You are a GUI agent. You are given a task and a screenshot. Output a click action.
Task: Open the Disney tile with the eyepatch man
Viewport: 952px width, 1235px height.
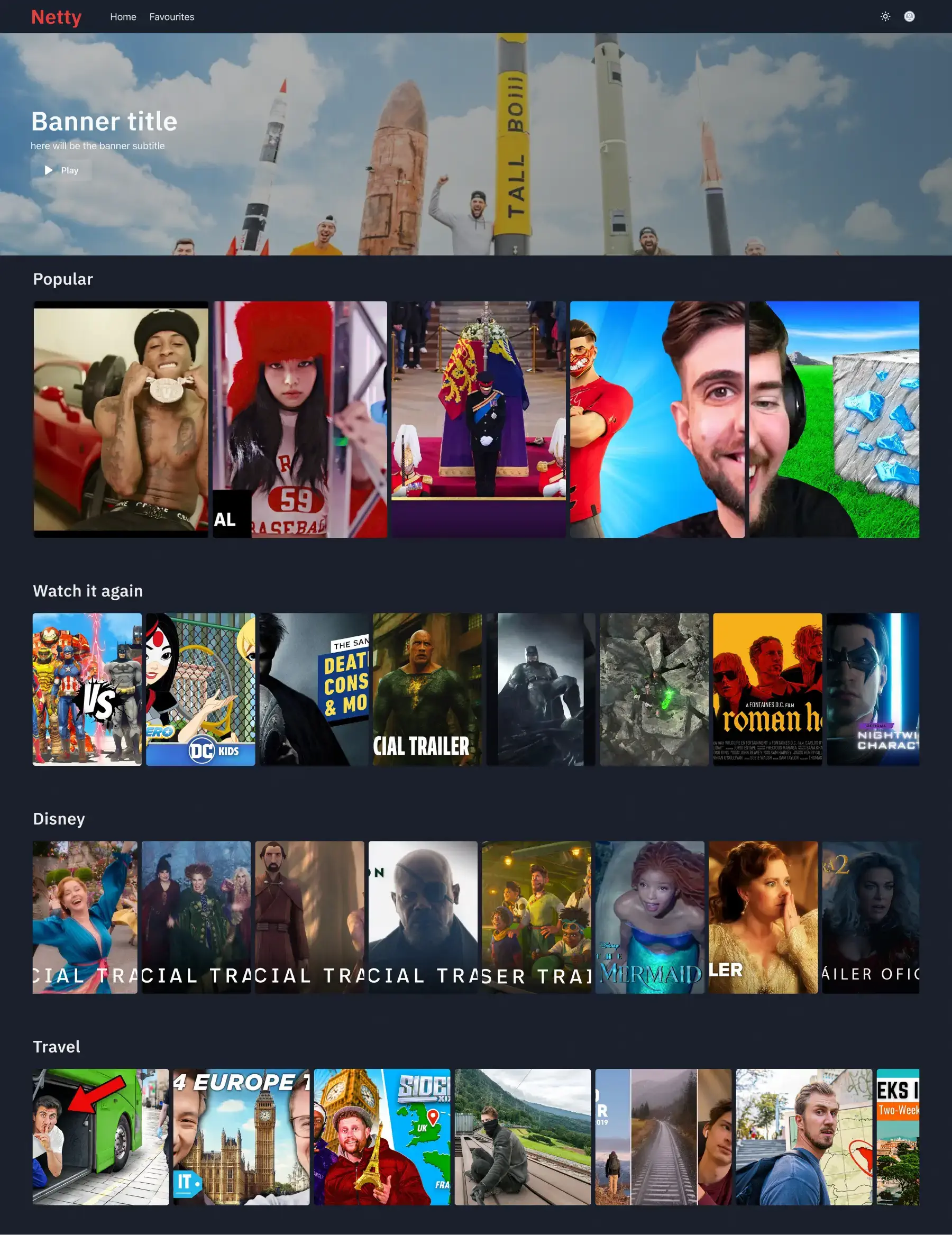coord(423,917)
